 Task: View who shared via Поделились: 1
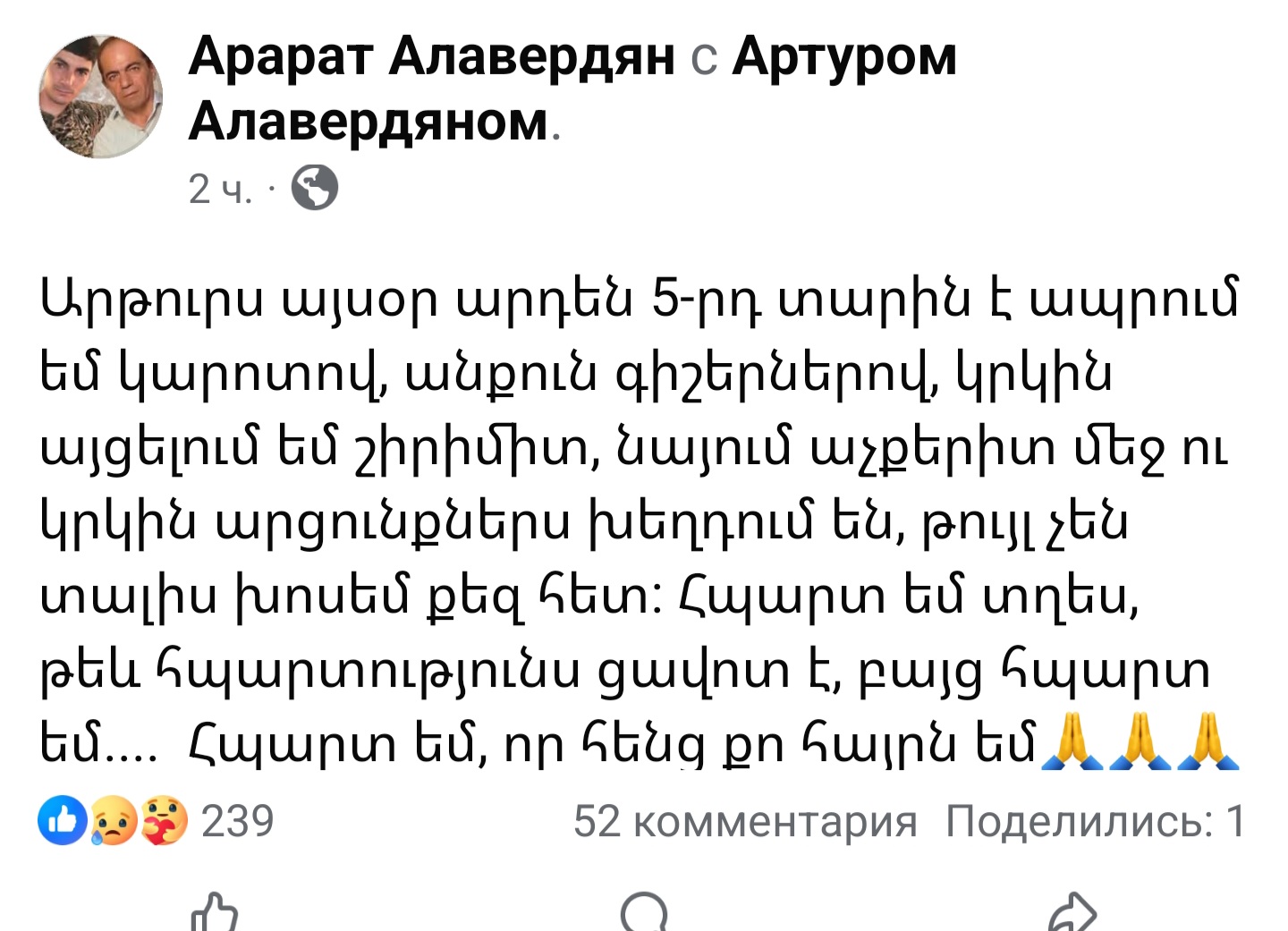tap(1094, 821)
